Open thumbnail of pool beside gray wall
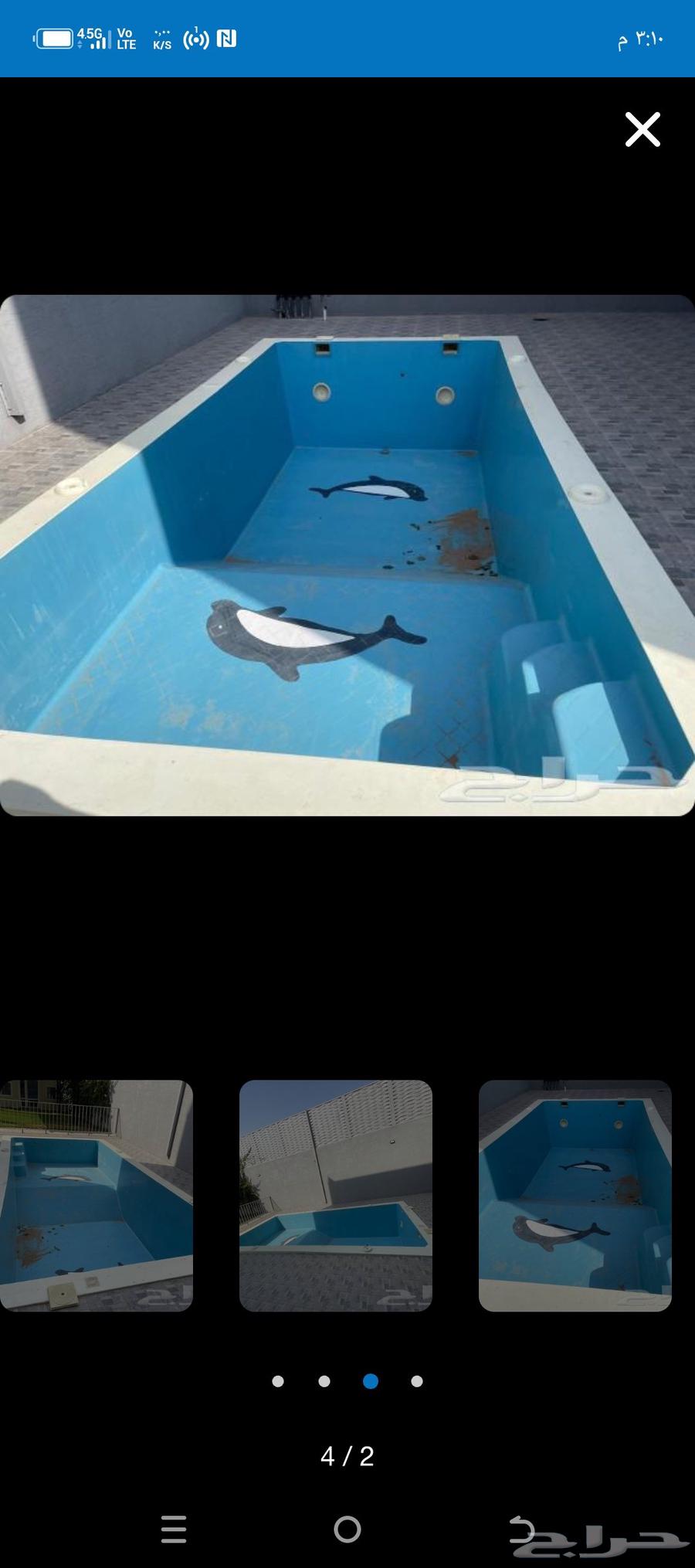 point(335,1195)
